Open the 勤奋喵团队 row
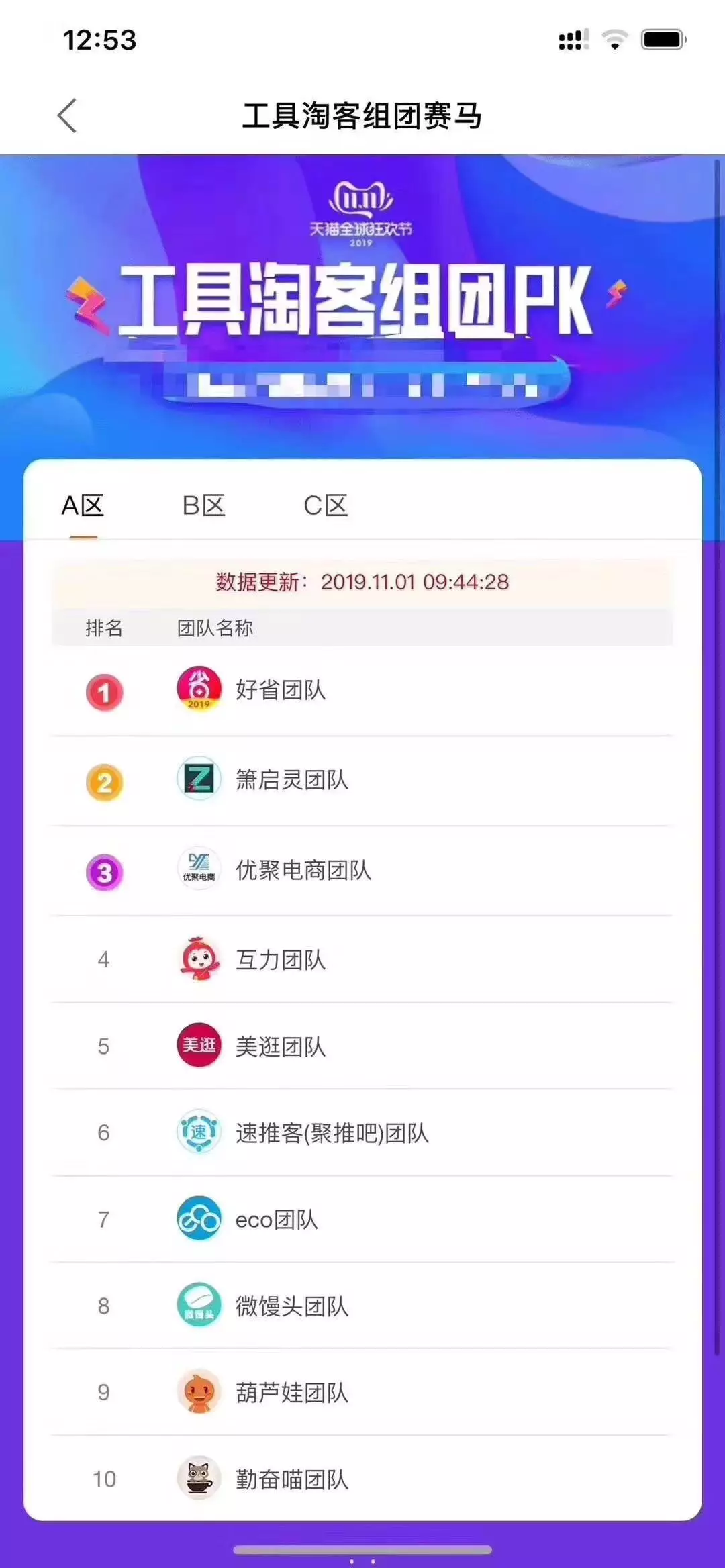 click(362, 1479)
